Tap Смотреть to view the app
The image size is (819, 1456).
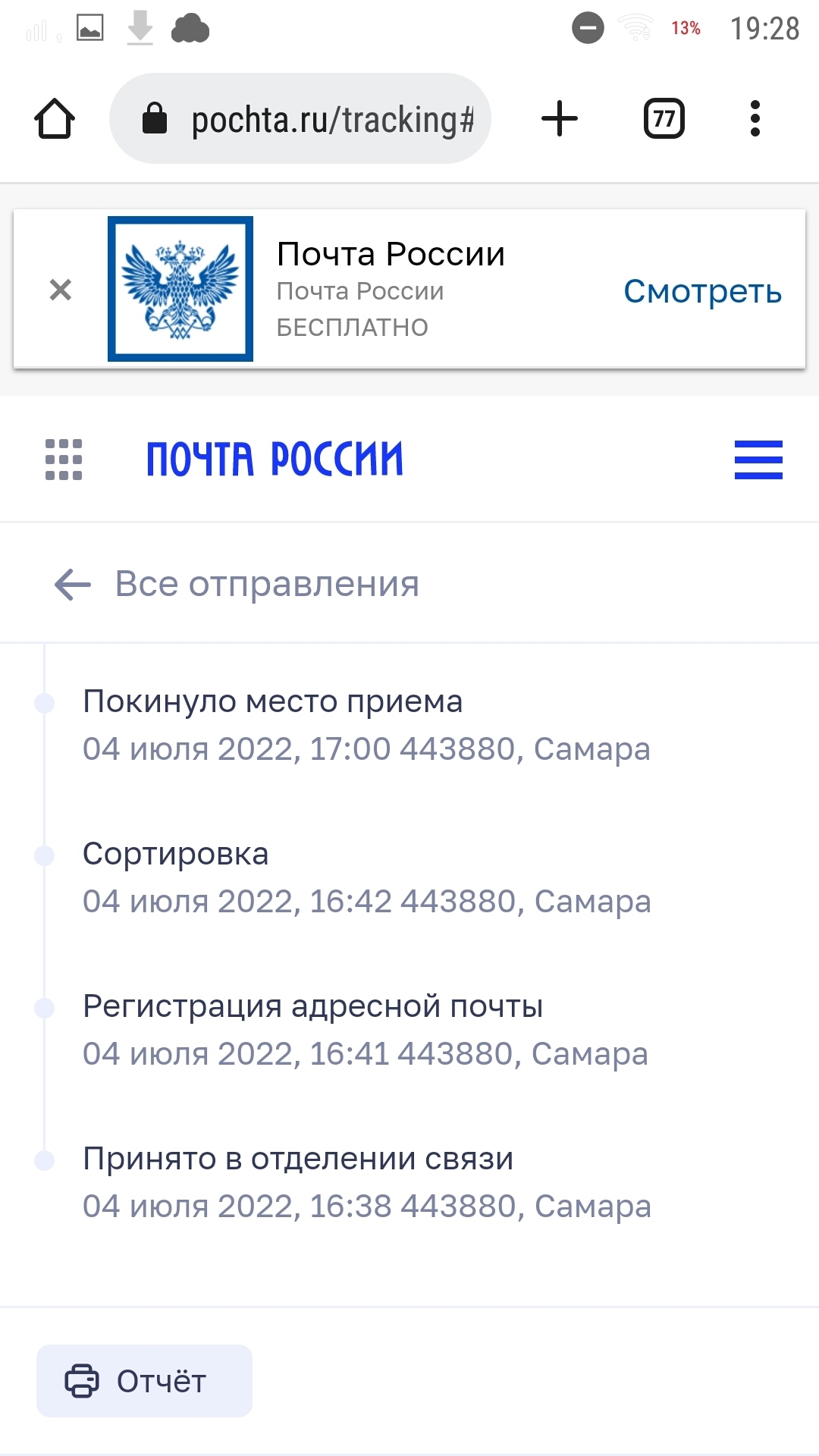[702, 291]
